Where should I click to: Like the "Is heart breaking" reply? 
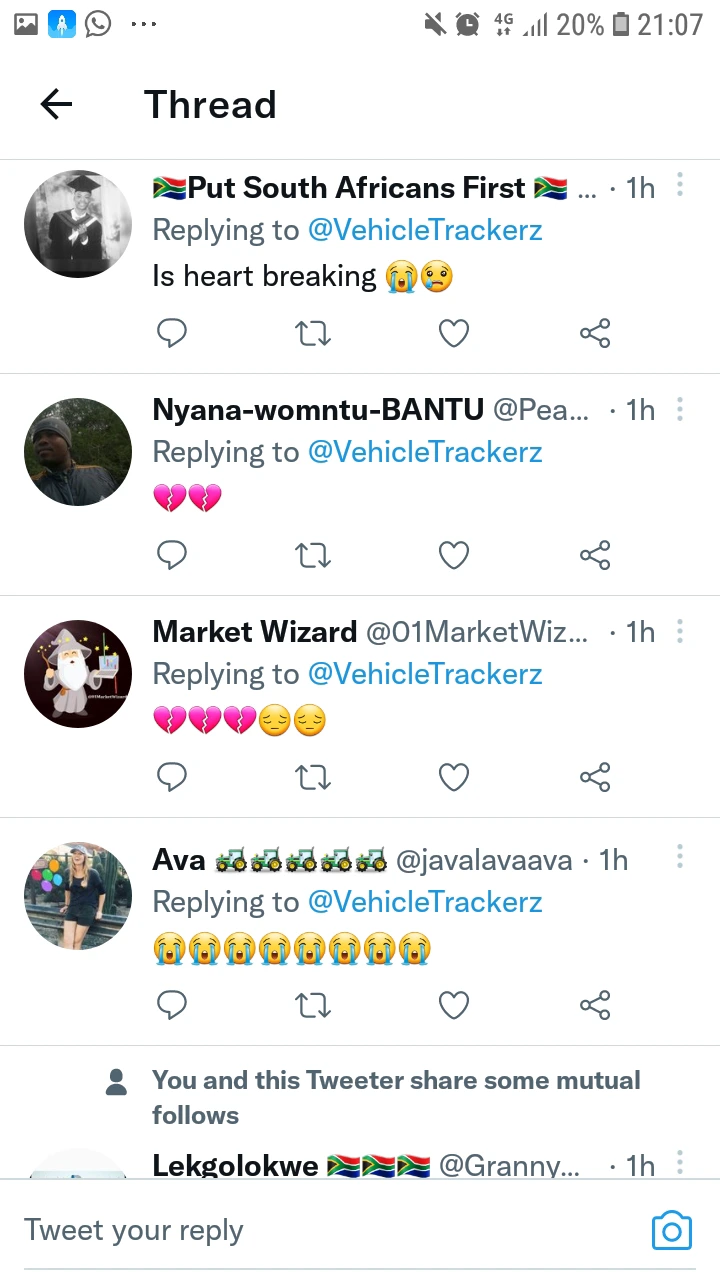454,332
